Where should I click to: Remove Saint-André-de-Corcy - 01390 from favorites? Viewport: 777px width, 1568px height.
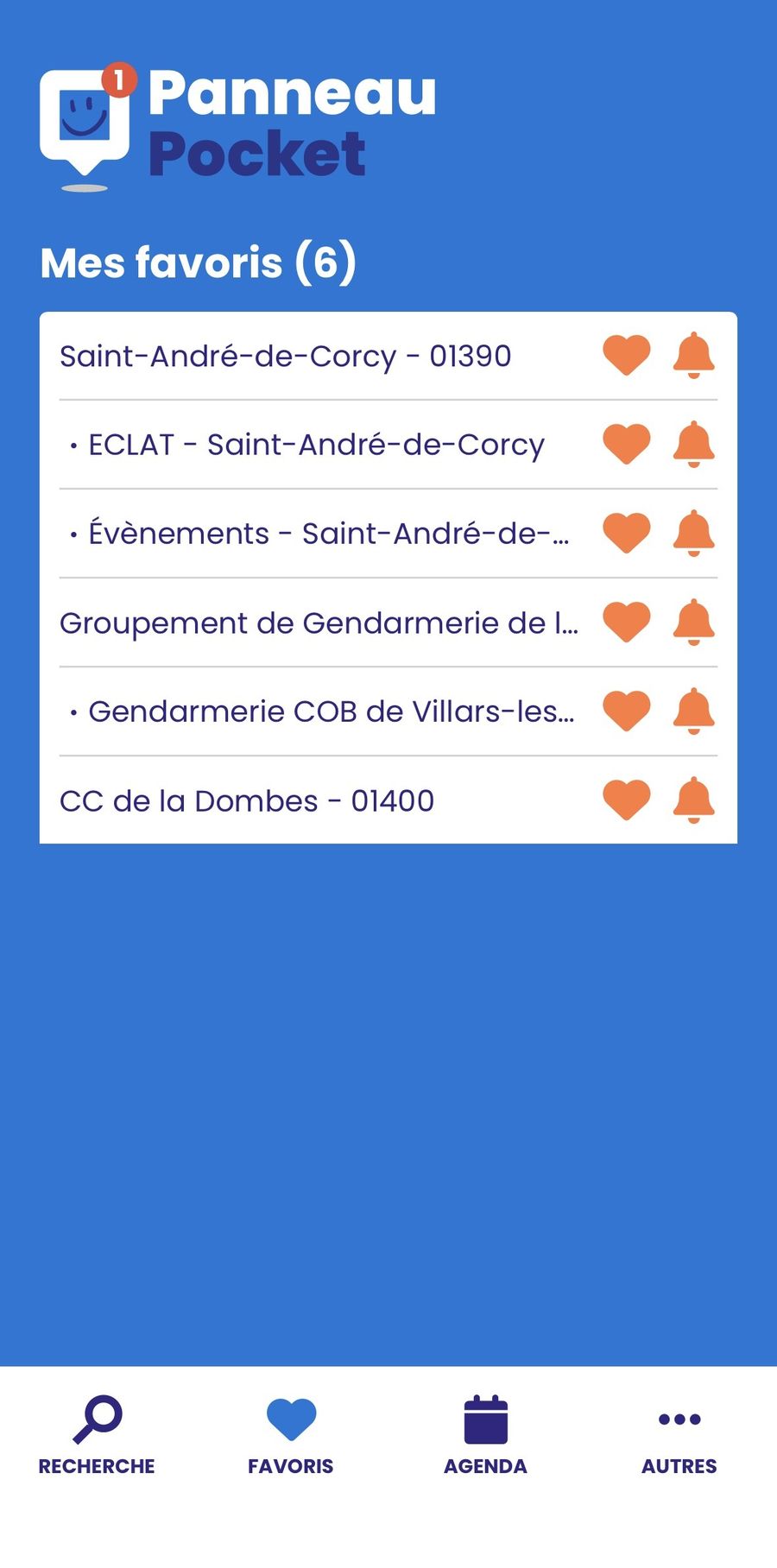tap(626, 356)
